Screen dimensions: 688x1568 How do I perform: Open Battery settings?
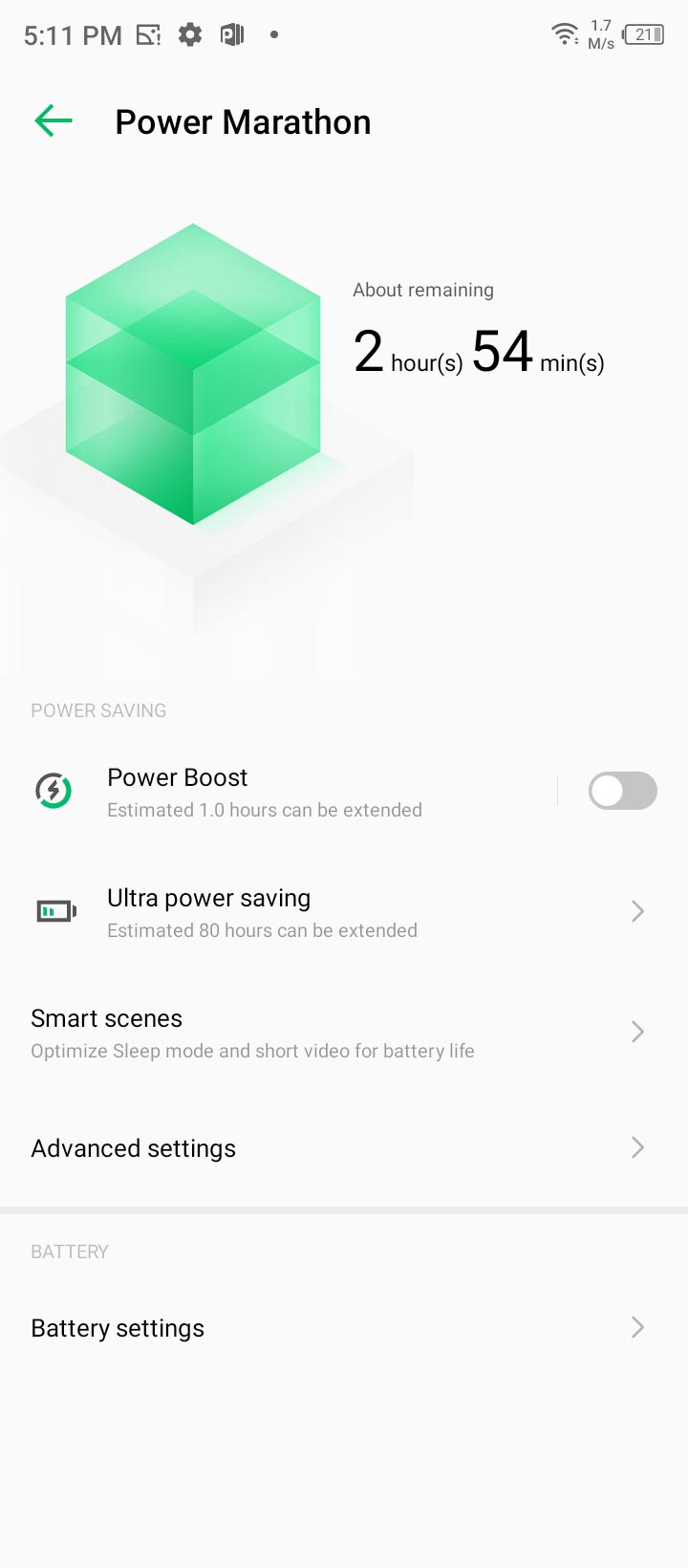[344, 1328]
